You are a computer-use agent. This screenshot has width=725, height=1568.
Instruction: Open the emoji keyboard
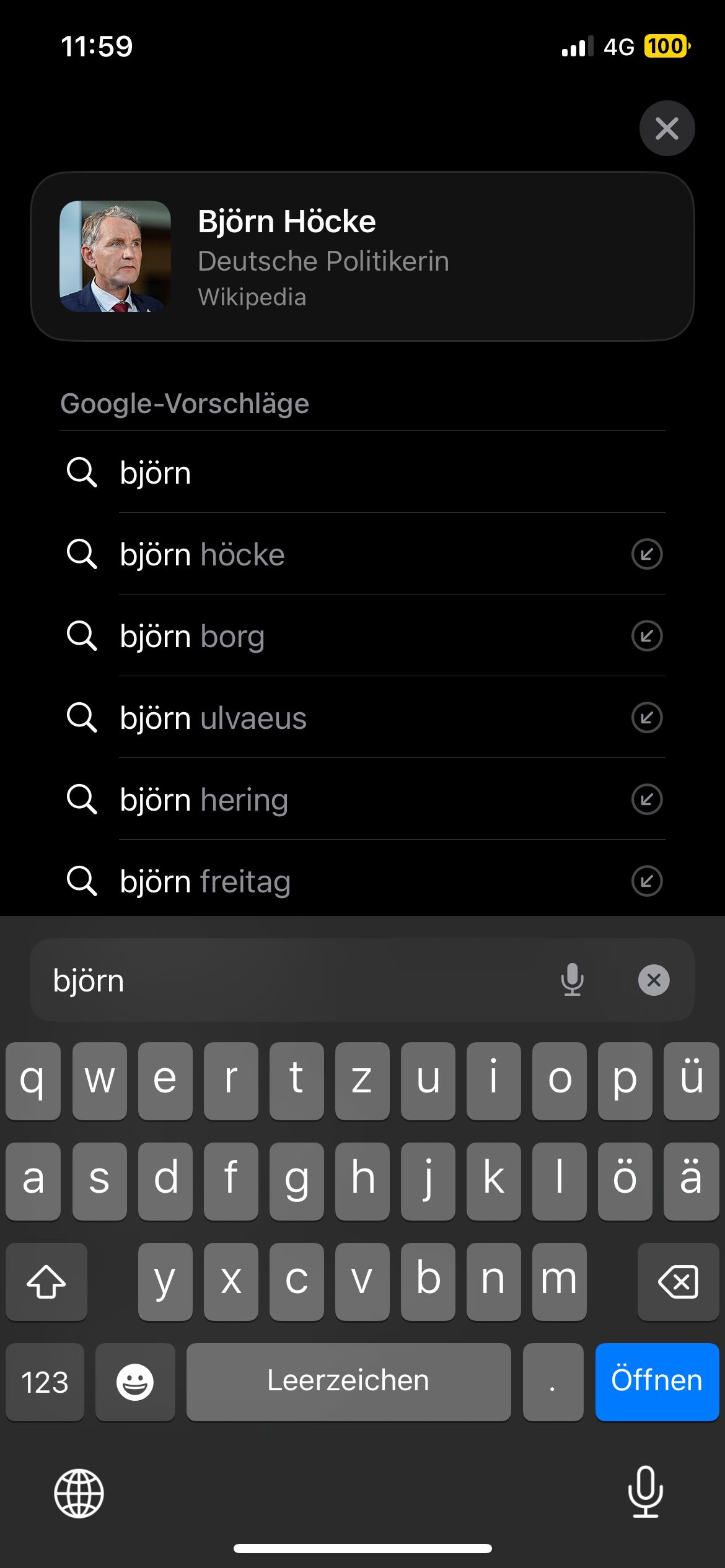pos(135,1381)
